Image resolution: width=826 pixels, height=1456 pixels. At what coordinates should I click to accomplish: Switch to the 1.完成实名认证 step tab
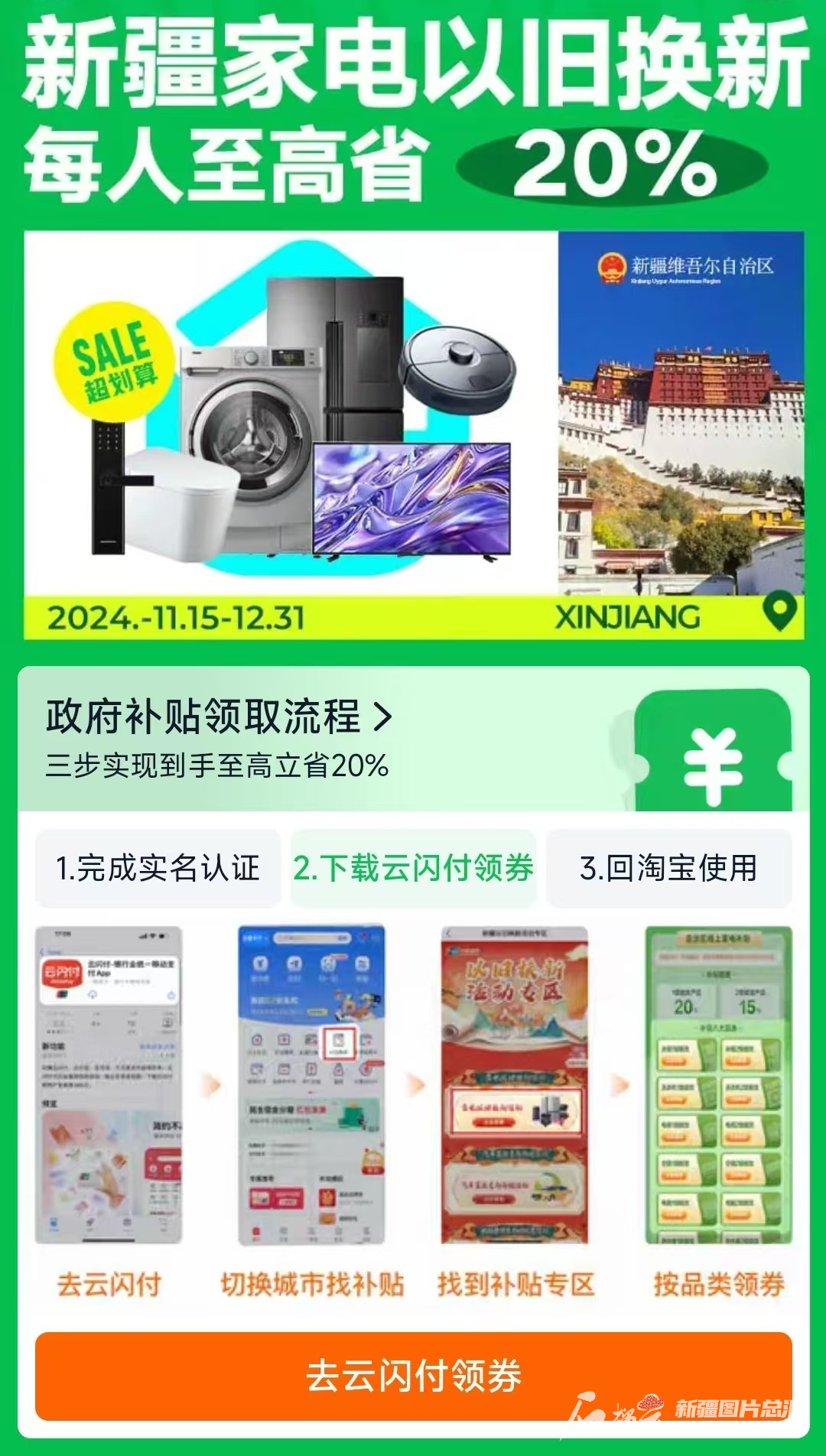pos(158,869)
